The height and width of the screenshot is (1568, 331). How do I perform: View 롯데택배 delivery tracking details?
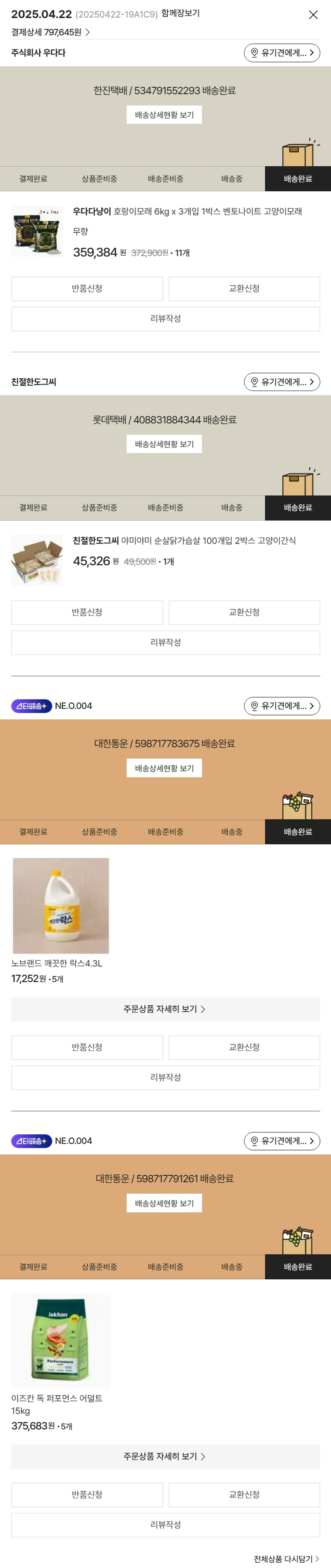click(164, 444)
